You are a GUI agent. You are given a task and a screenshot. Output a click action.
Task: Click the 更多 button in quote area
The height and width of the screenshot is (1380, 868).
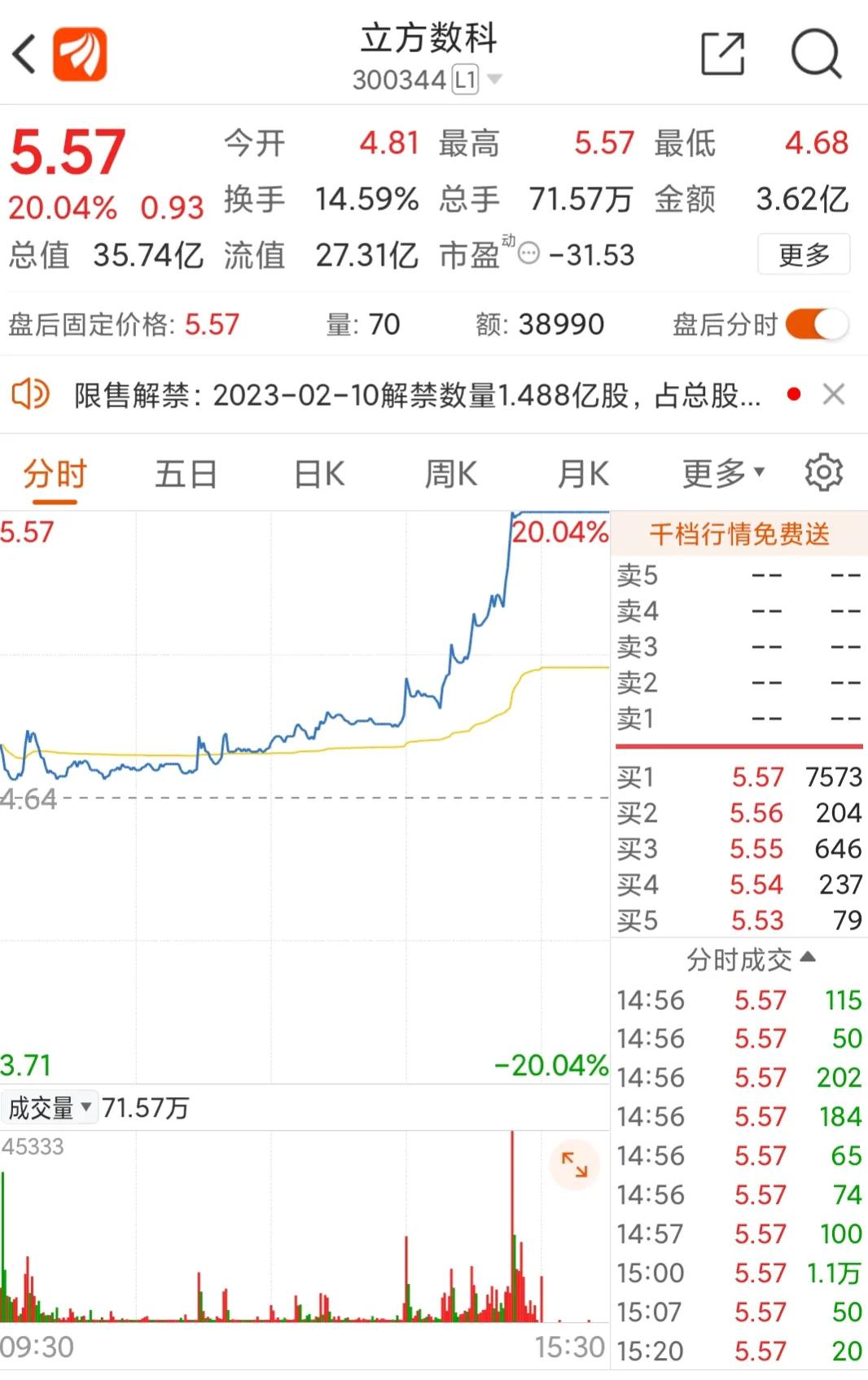(x=804, y=254)
